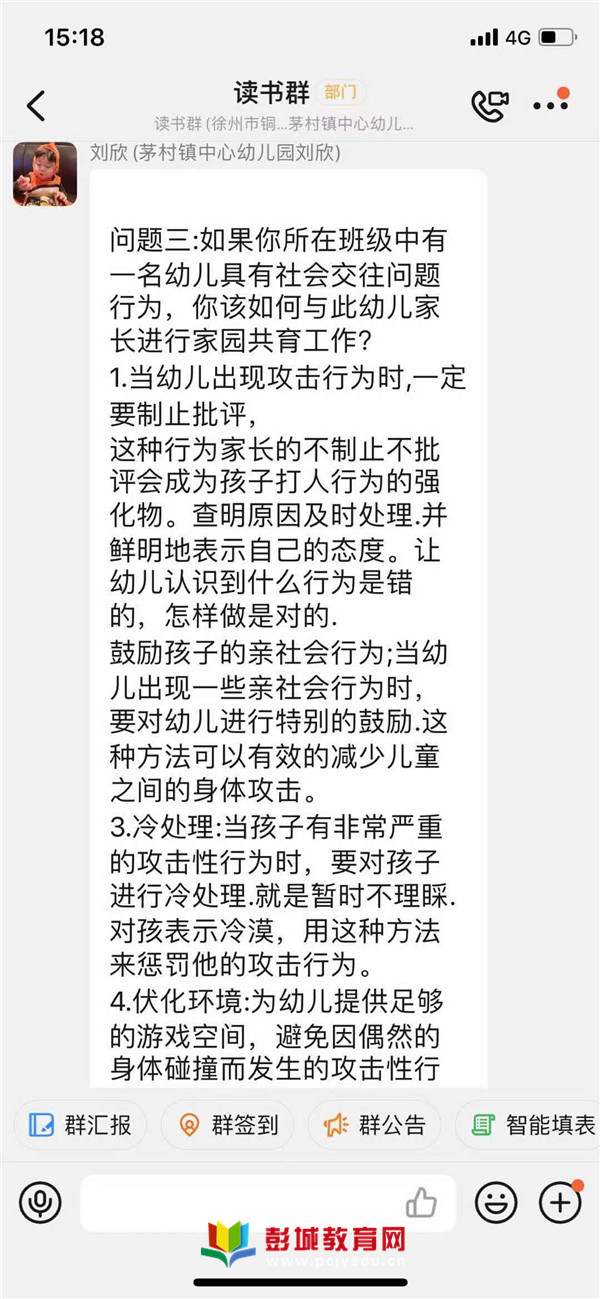Start a group call
The width and height of the screenshot is (600, 1299).
pos(490,105)
